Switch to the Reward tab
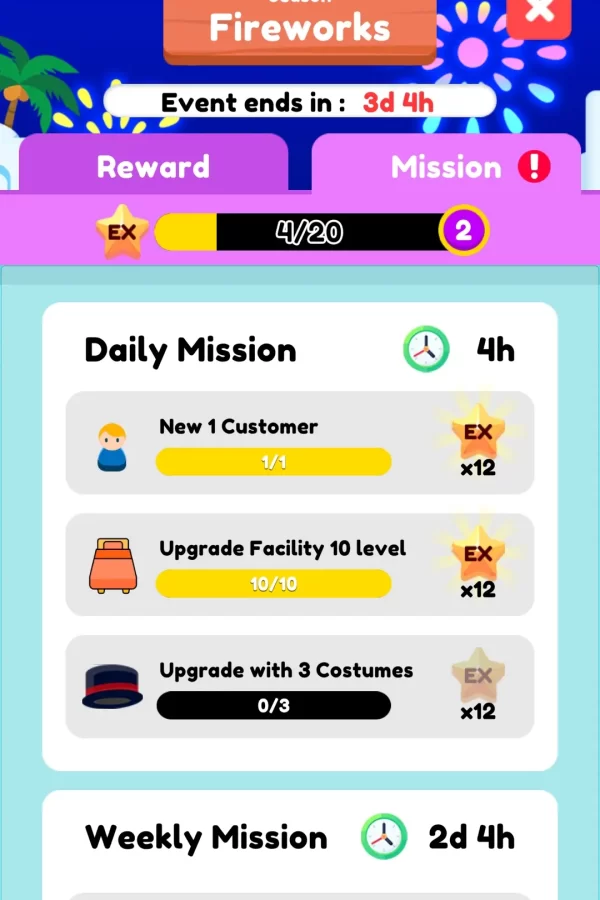Viewport: 600px width, 900px height. (153, 166)
